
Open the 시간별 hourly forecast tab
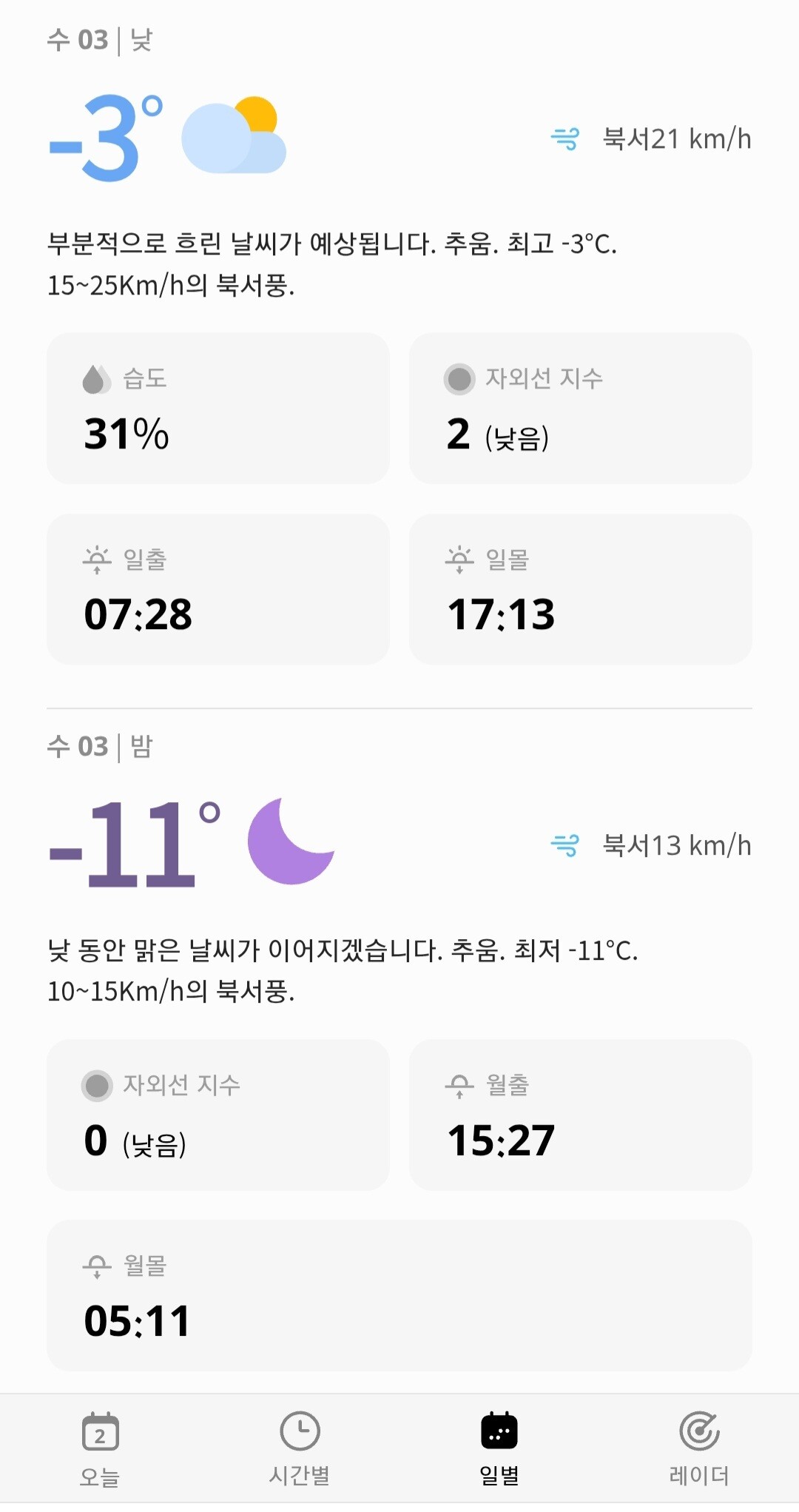[x=300, y=1448]
